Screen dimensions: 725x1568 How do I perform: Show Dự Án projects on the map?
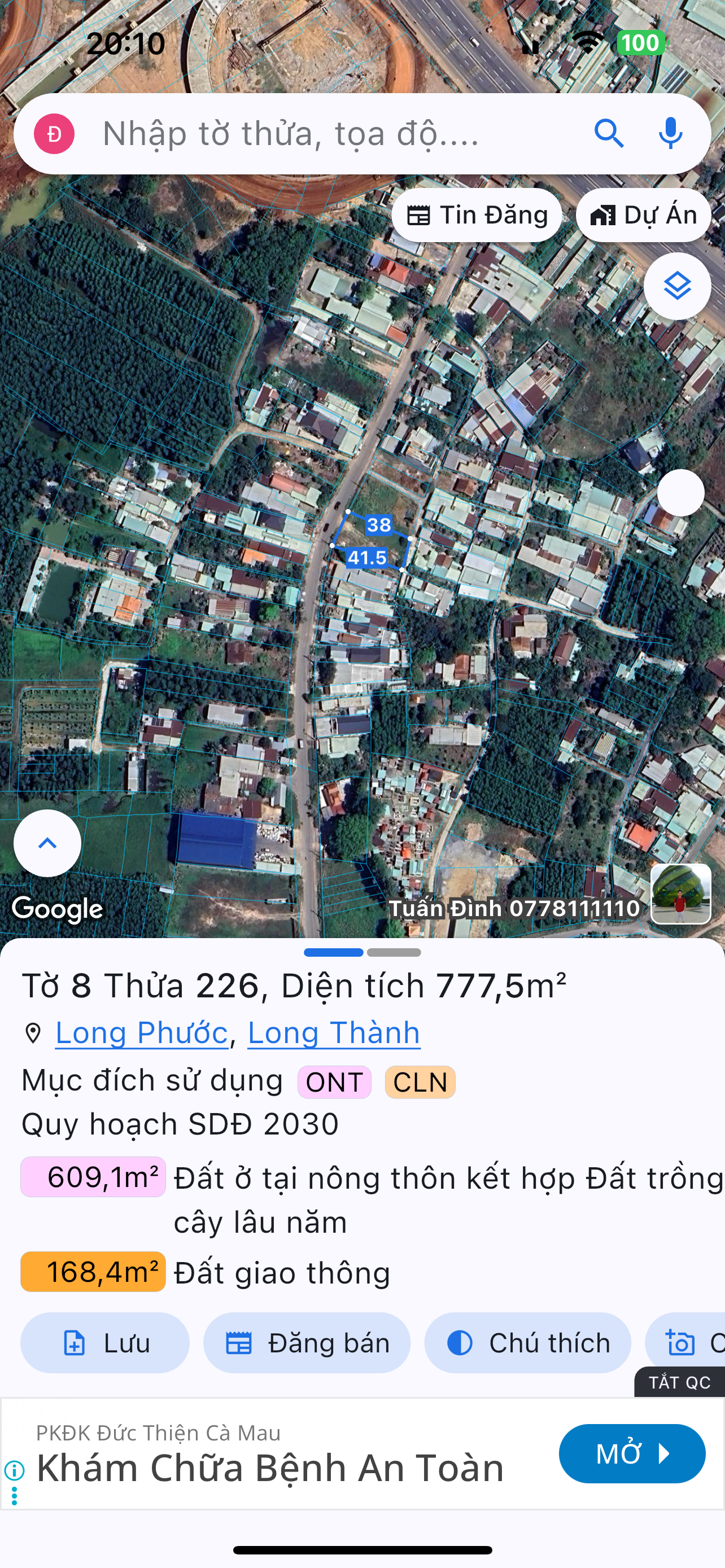644,216
